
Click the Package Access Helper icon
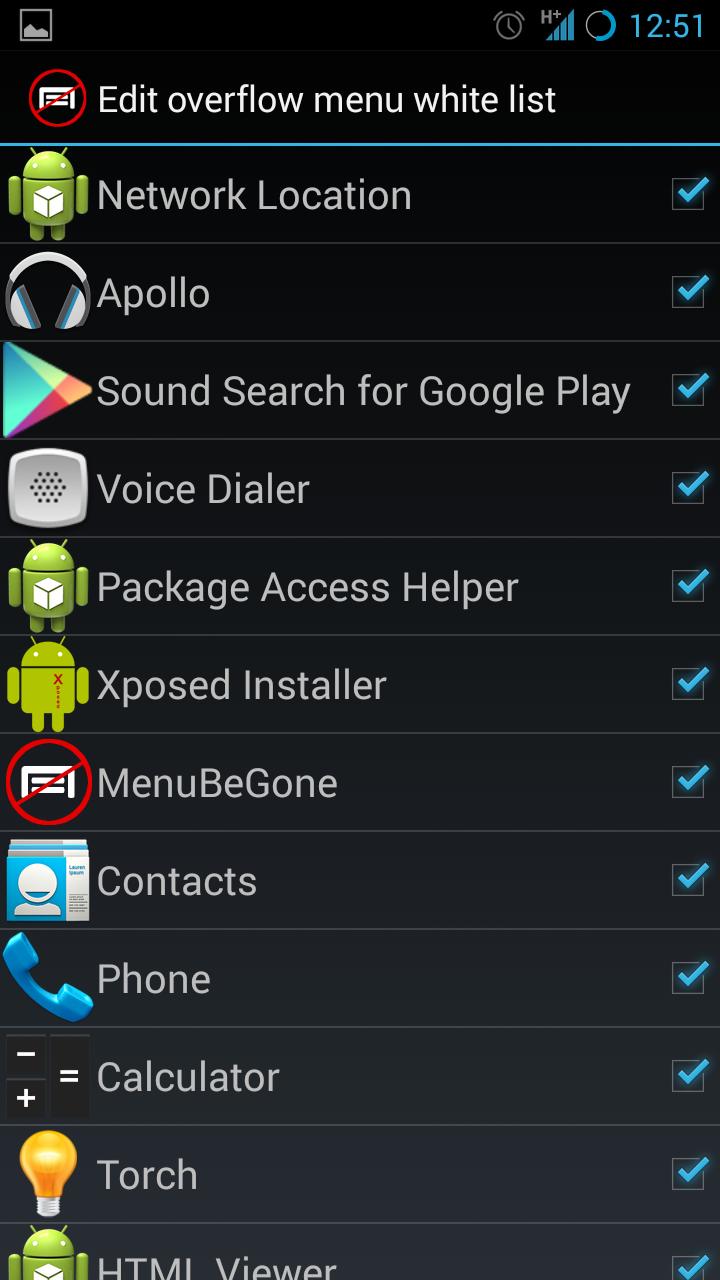tap(47, 586)
